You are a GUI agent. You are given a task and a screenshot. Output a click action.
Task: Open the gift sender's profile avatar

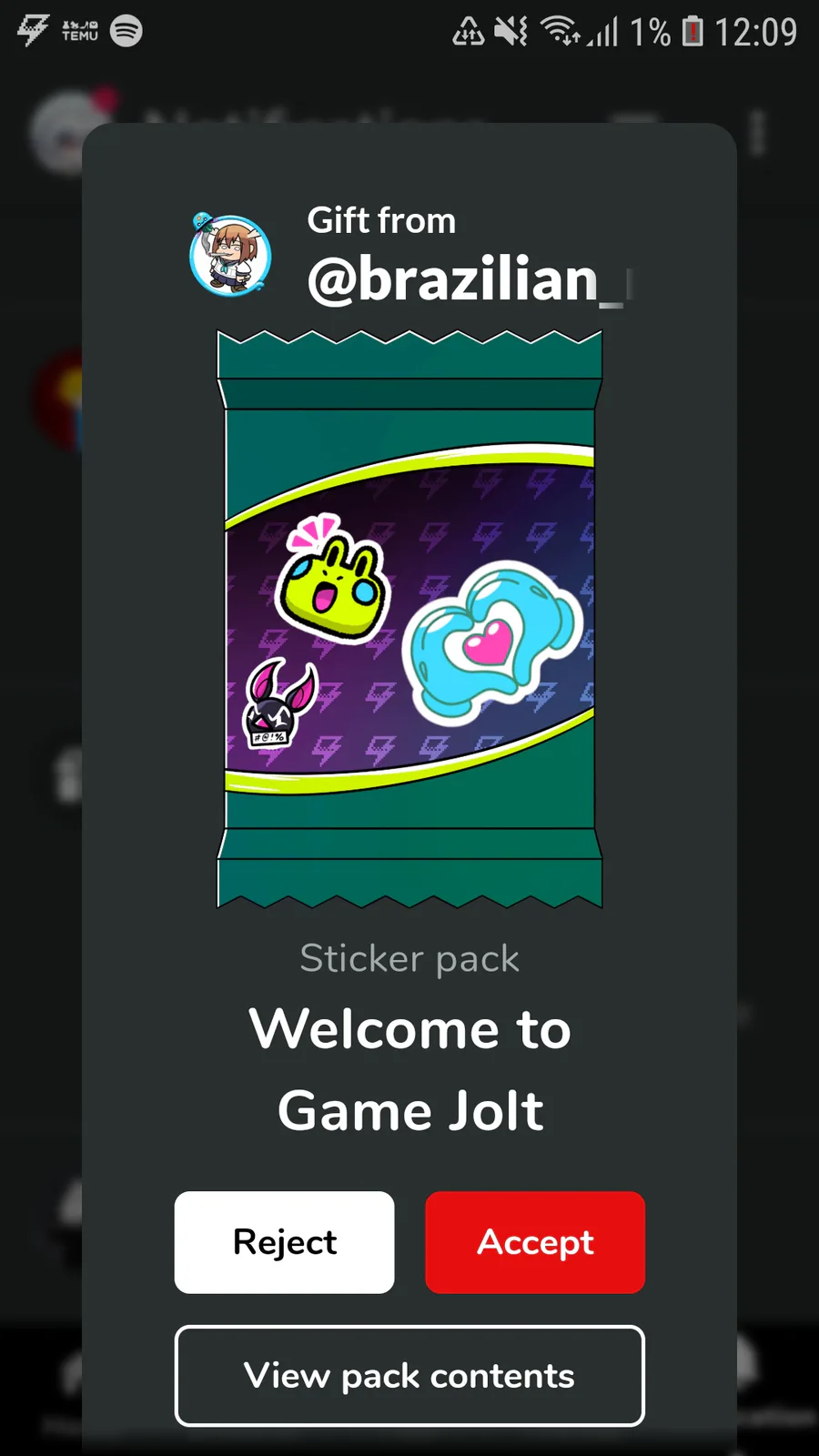pyautogui.click(x=230, y=255)
